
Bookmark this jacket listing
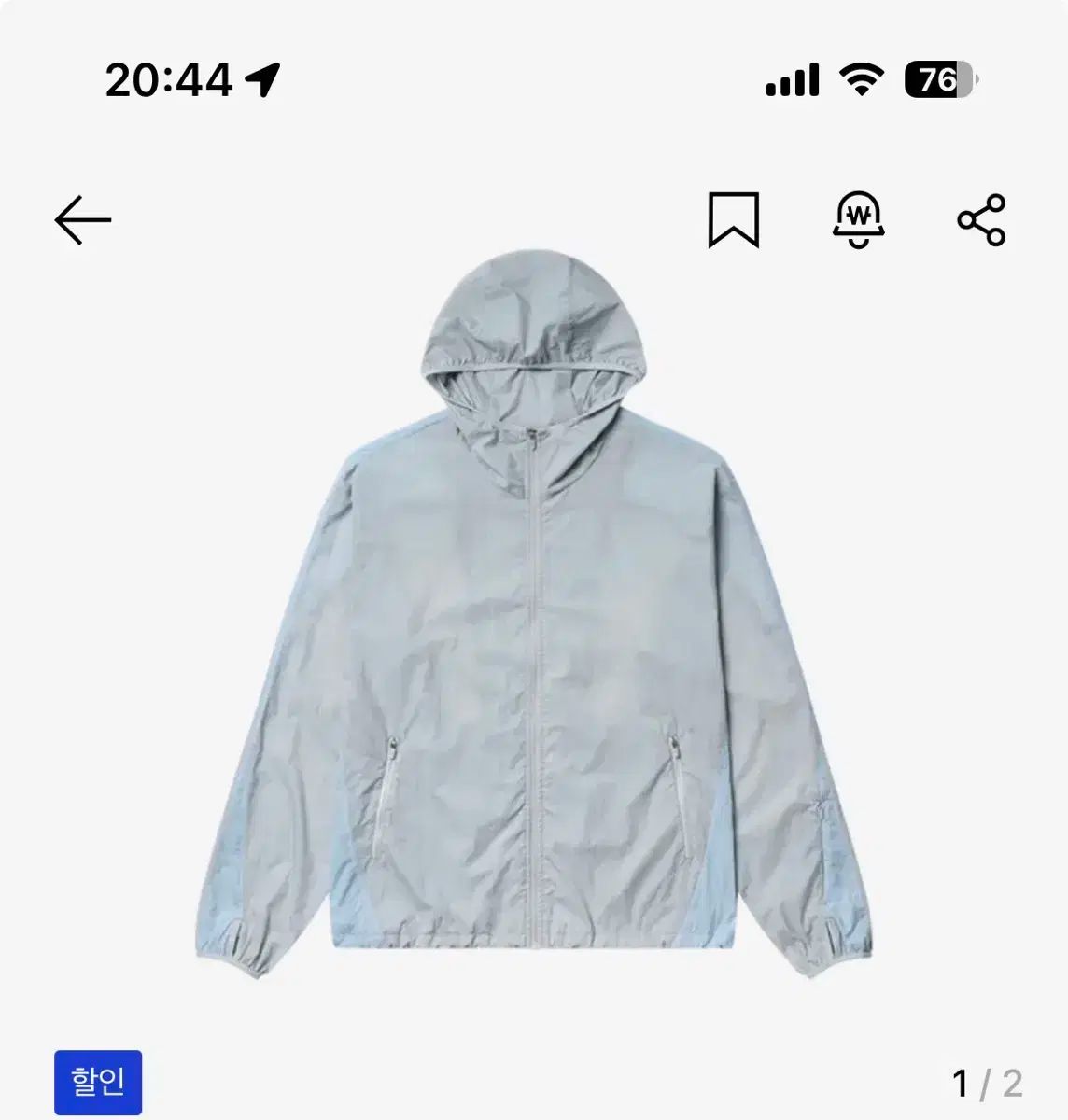tap(733, 220)
